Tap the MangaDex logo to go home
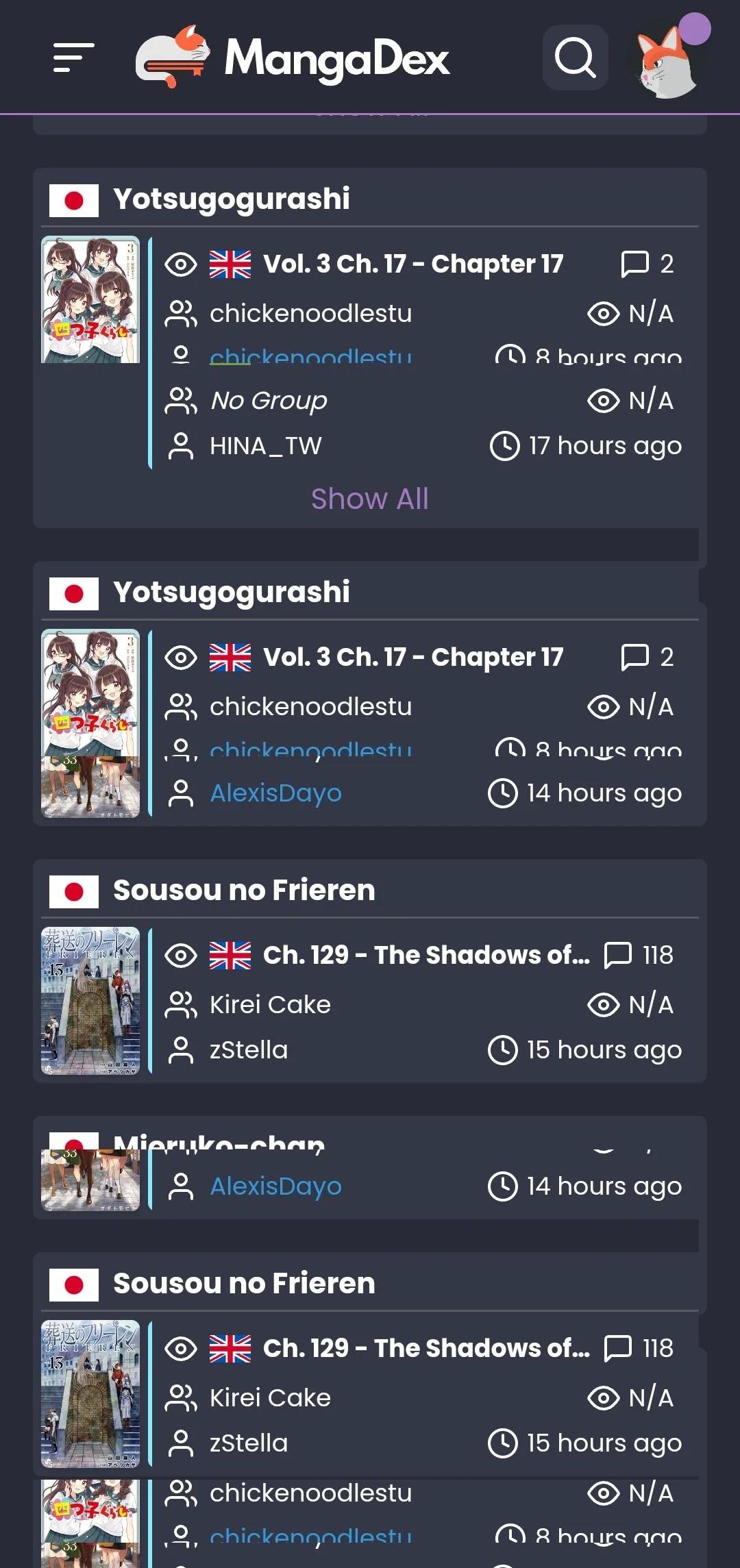This screenshot has width=740, height=1568. click(293, 58)
